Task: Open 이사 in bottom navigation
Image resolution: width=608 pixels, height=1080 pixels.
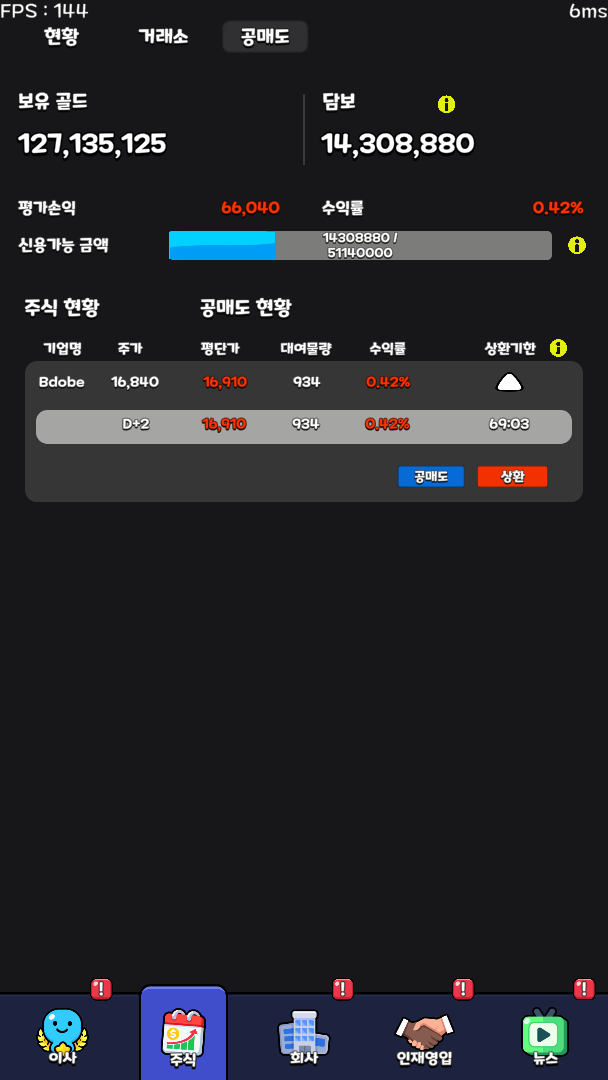Action: [62, 1037]
